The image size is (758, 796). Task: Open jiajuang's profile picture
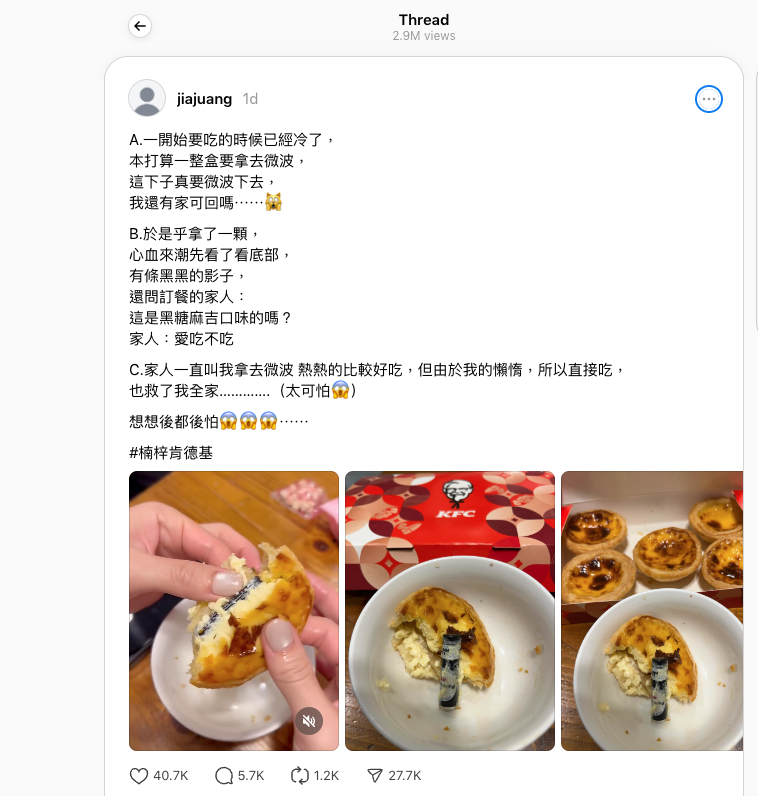(x=147, y=98)
